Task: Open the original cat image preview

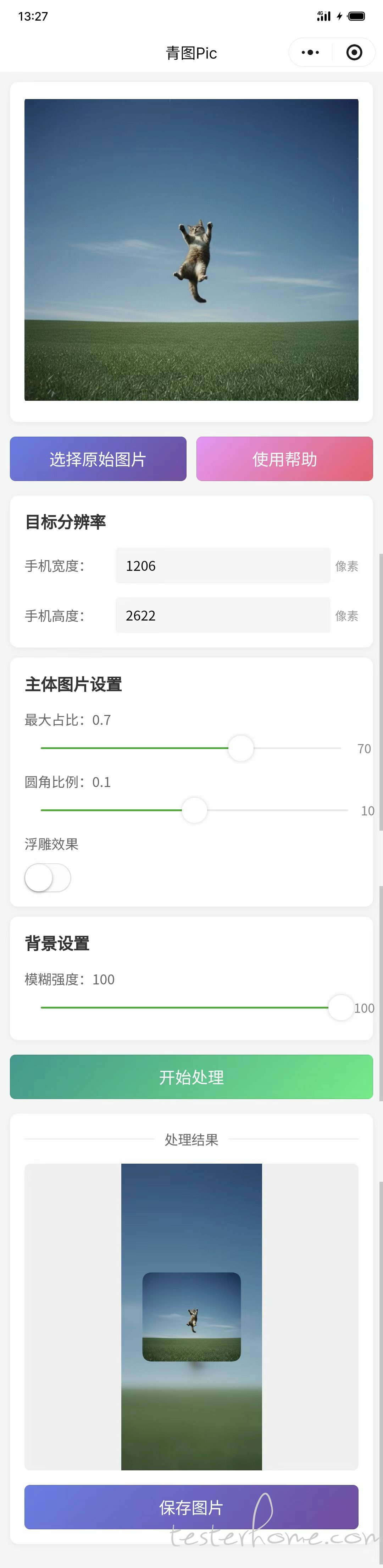Action: pos(191,250)
